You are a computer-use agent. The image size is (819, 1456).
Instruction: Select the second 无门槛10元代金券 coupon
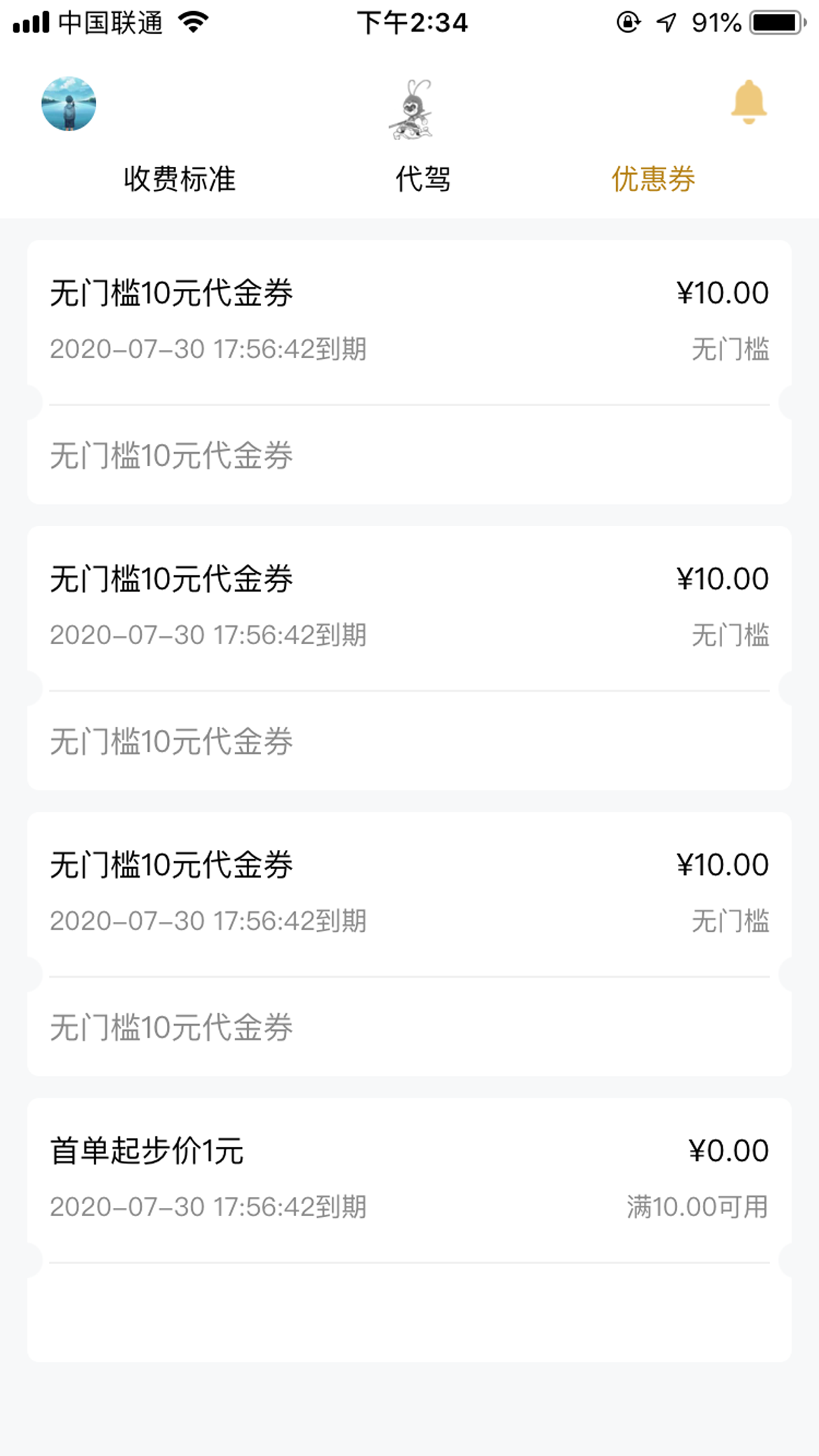tap(409, 656)
